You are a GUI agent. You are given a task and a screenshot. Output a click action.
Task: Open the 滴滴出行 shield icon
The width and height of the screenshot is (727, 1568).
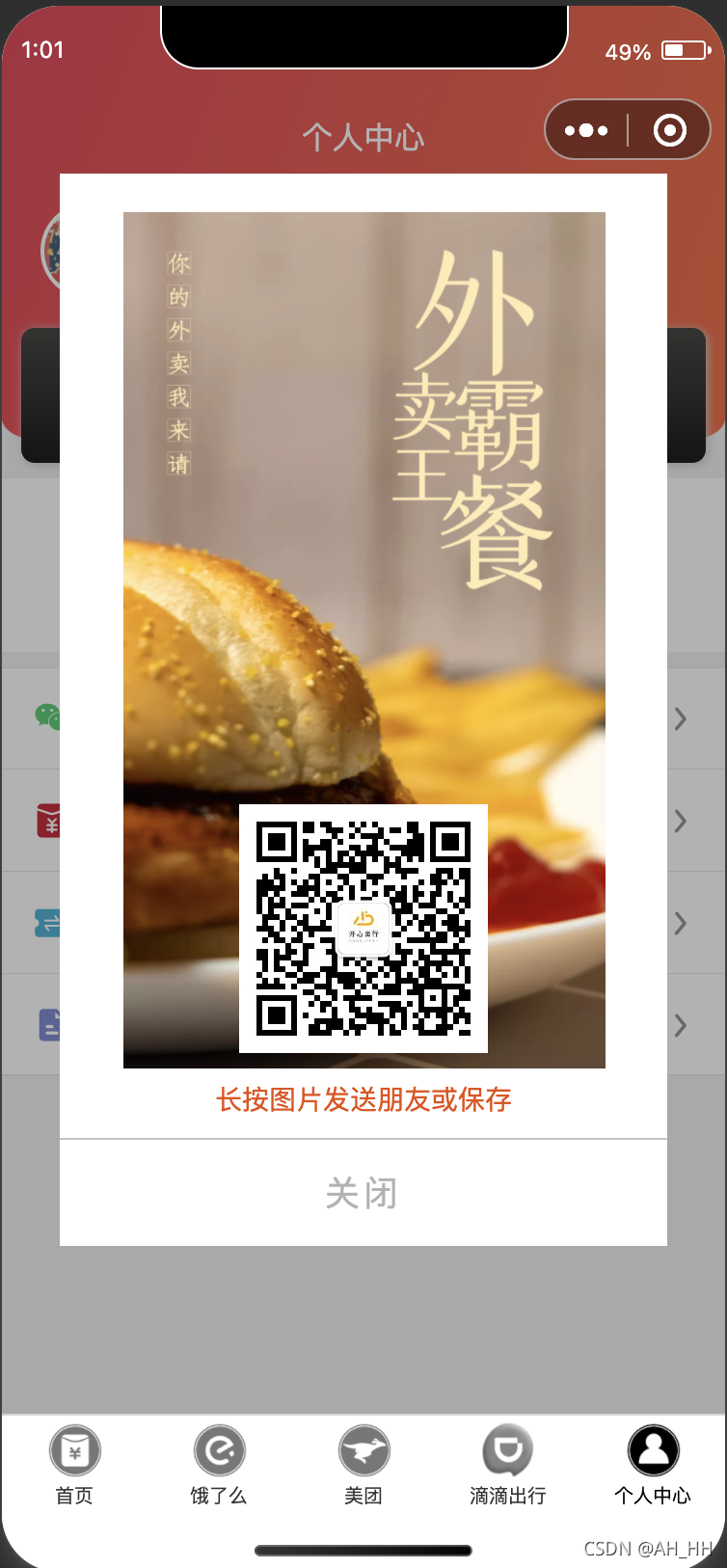(508, 1449)
